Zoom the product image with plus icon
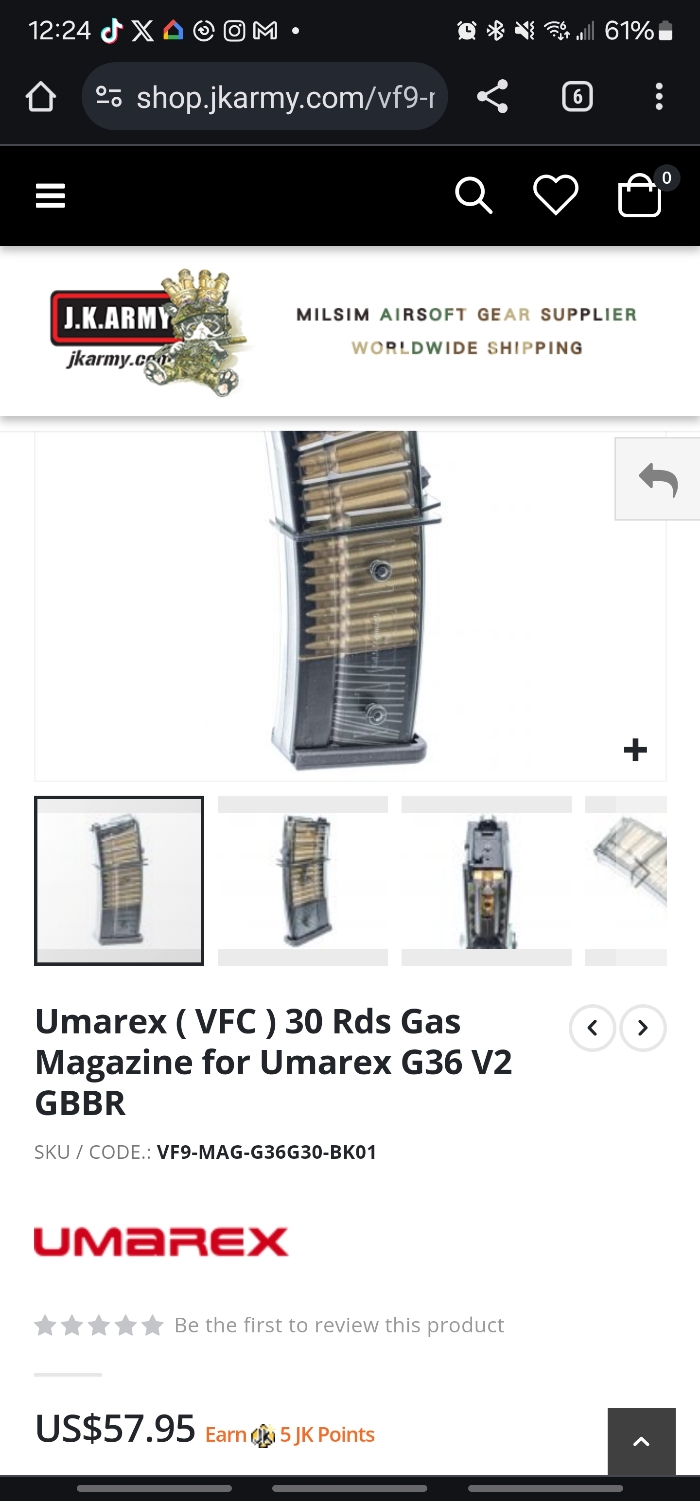Screen dimensions: 700x1501 pyautogui.click(x=635, y=750)
